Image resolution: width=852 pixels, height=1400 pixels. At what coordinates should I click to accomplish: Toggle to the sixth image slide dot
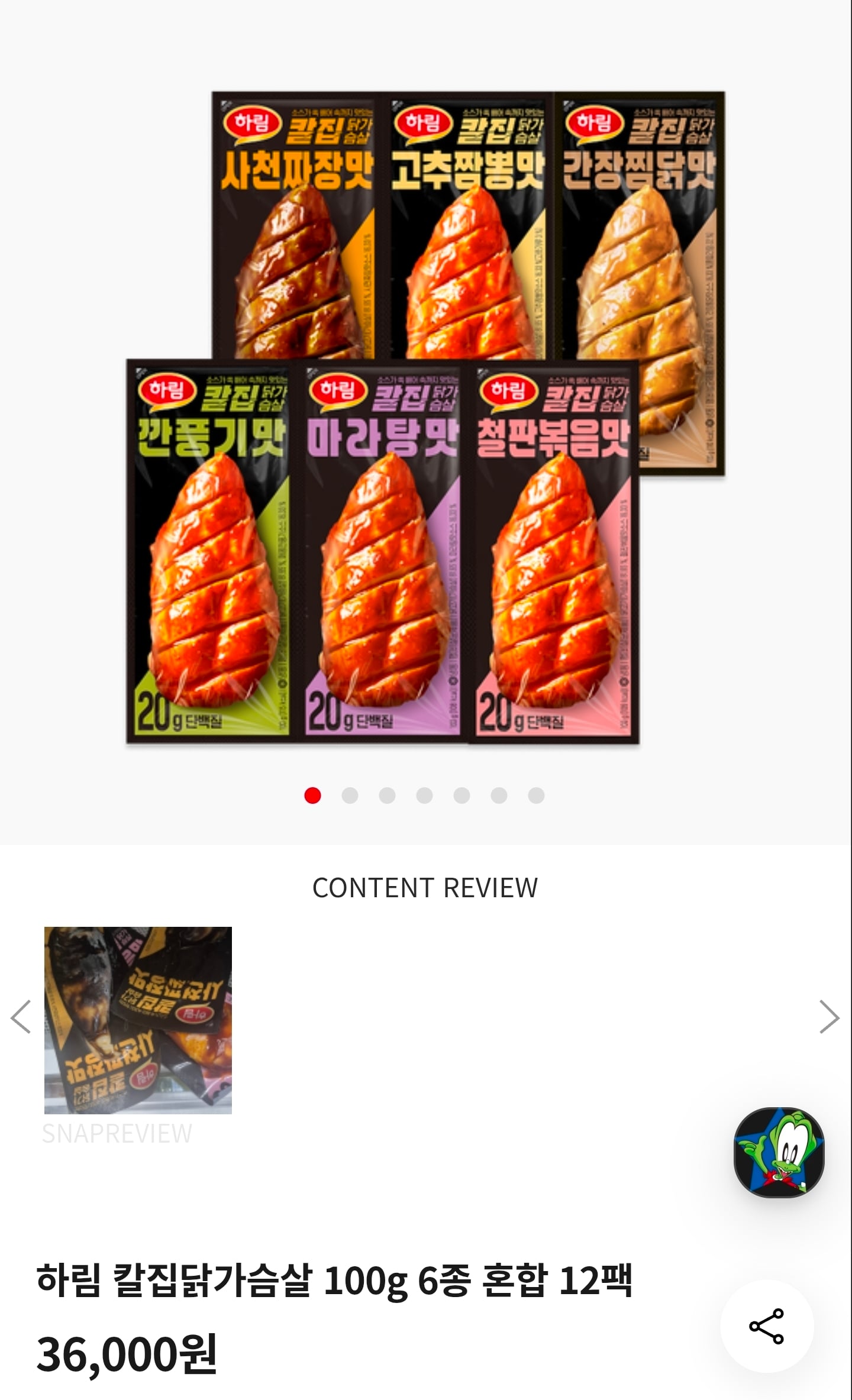click(498, 796)
